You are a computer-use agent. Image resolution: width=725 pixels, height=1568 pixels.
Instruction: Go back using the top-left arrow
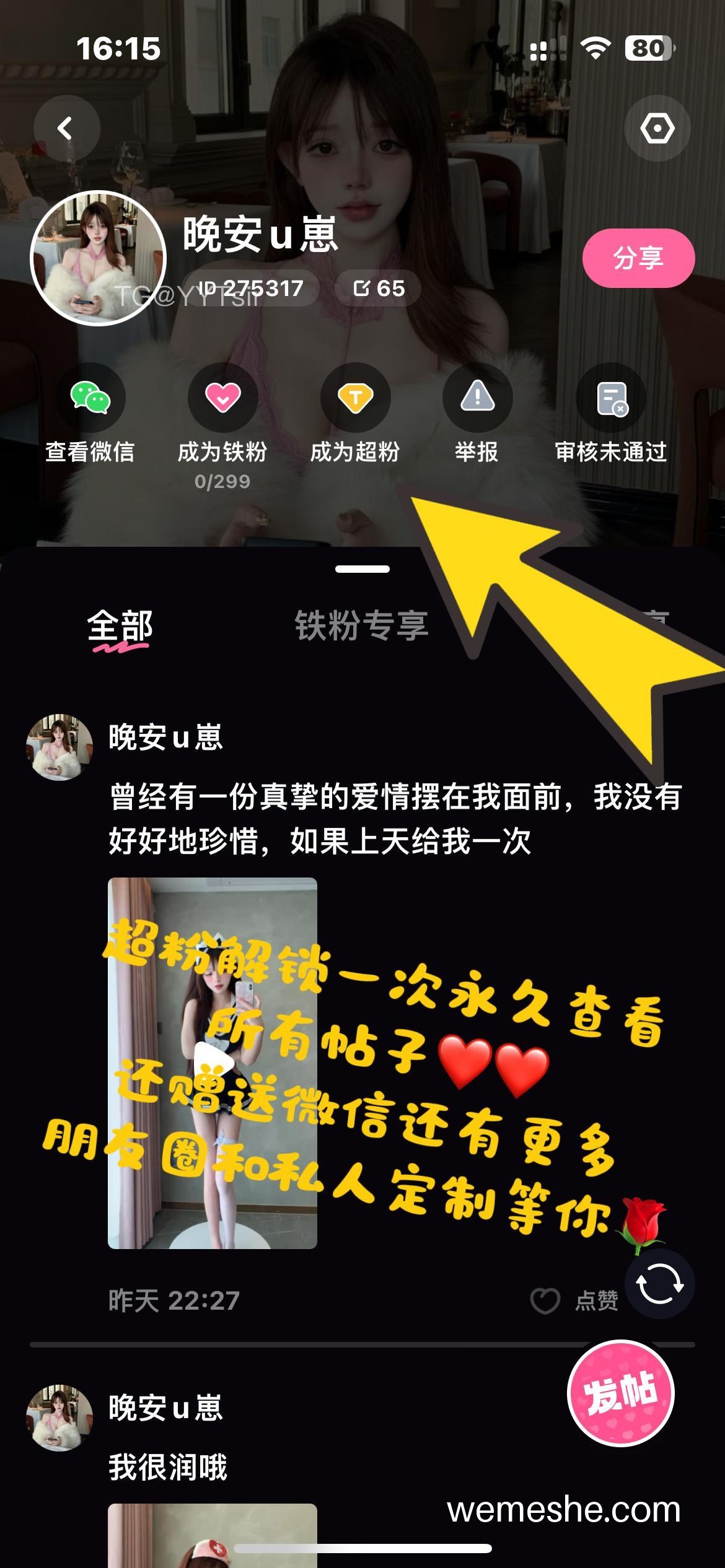pos(66,128)
